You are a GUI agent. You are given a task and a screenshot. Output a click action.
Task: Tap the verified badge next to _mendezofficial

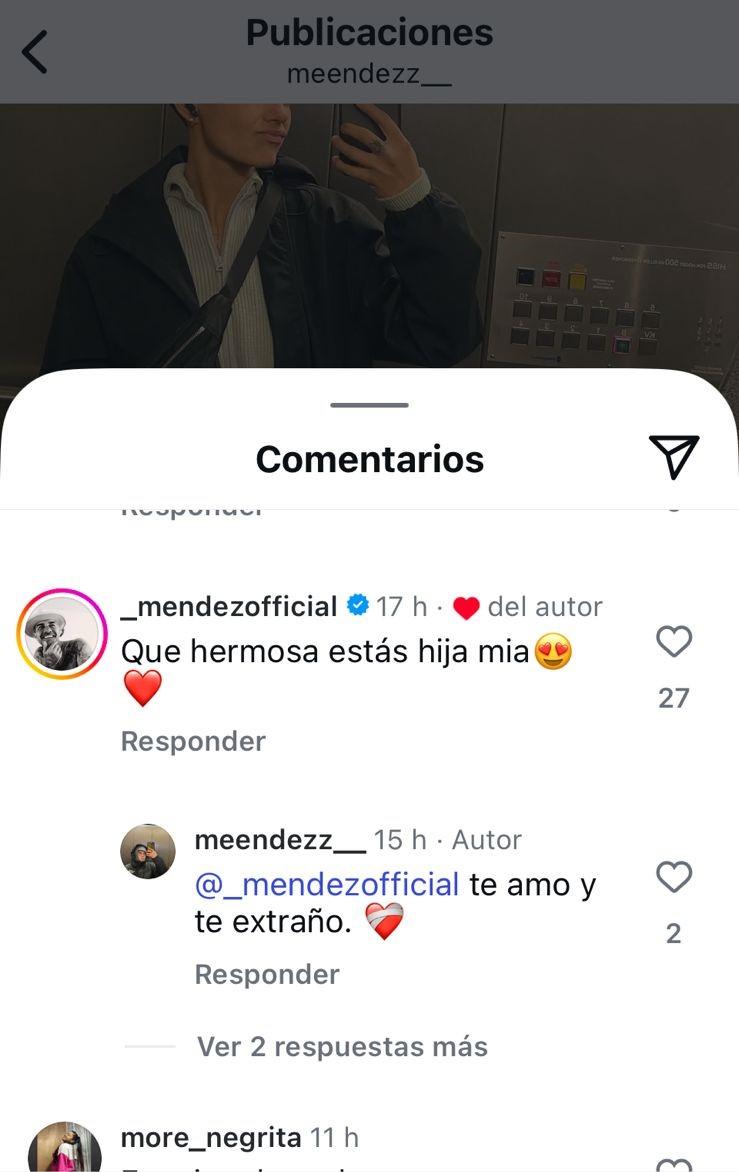coord(354,606)
